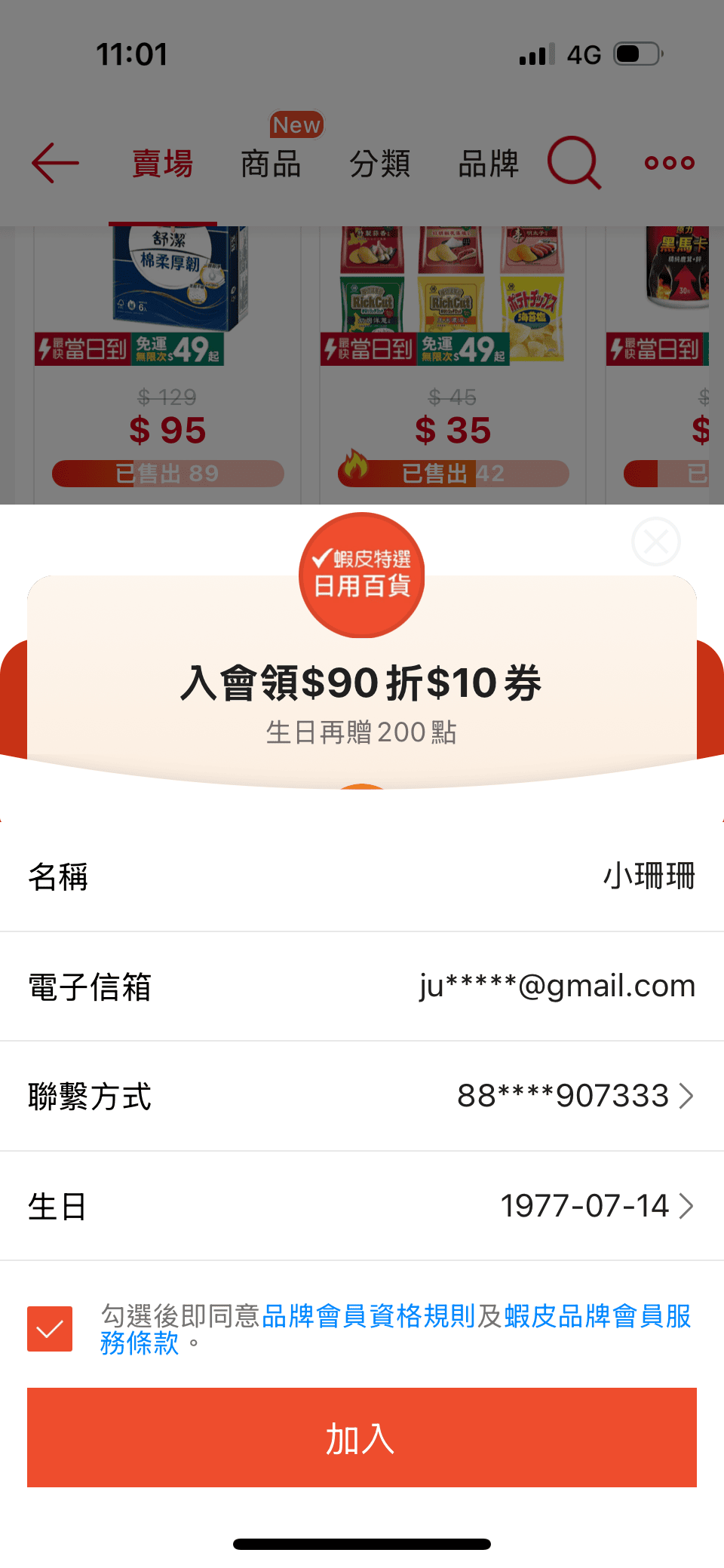
Task: Uncheck the terms agreement checkbox
Action: (50, 1327)
